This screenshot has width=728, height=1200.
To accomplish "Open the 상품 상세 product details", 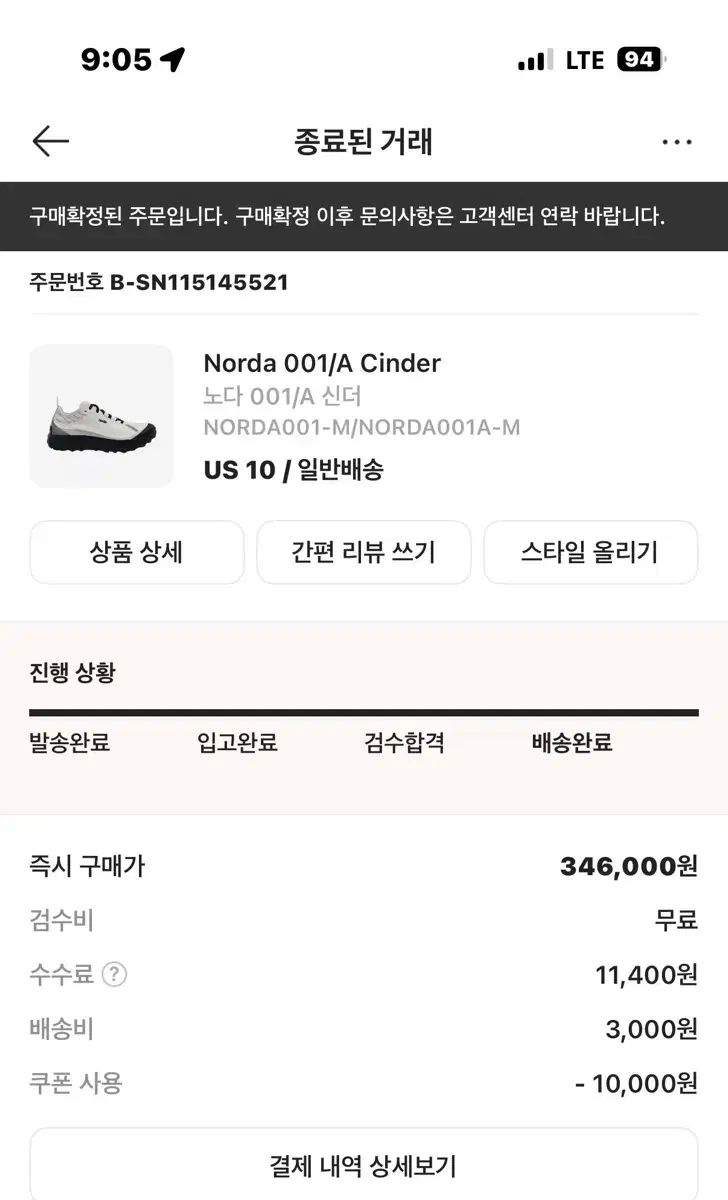I will tap(136, 552).
